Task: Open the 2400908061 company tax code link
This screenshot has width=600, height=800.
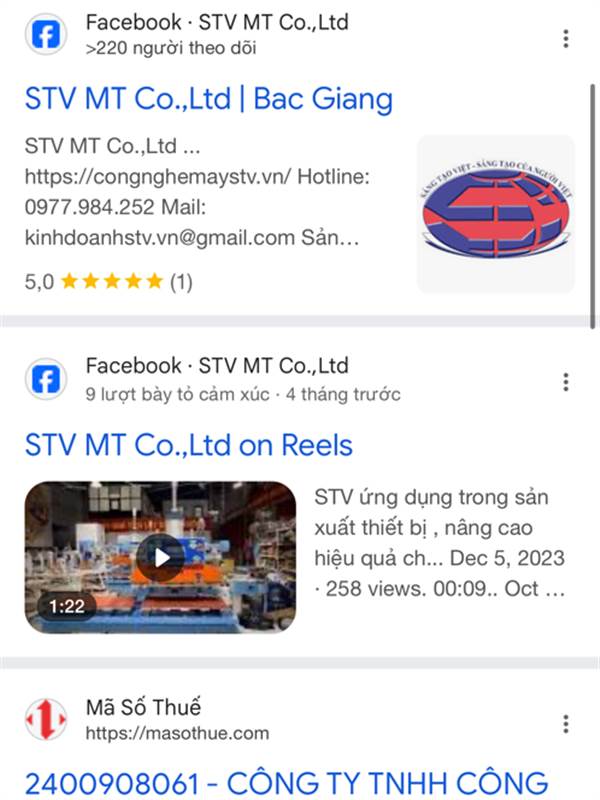Action: pyautogui.click(x=286, y=783)
